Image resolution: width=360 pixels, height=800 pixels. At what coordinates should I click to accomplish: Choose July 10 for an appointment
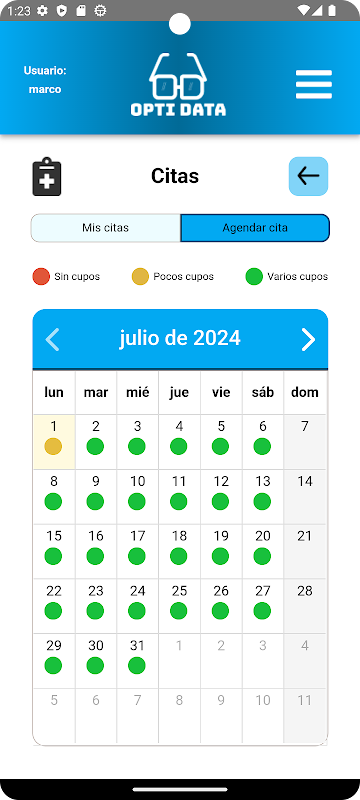(138, 496)
